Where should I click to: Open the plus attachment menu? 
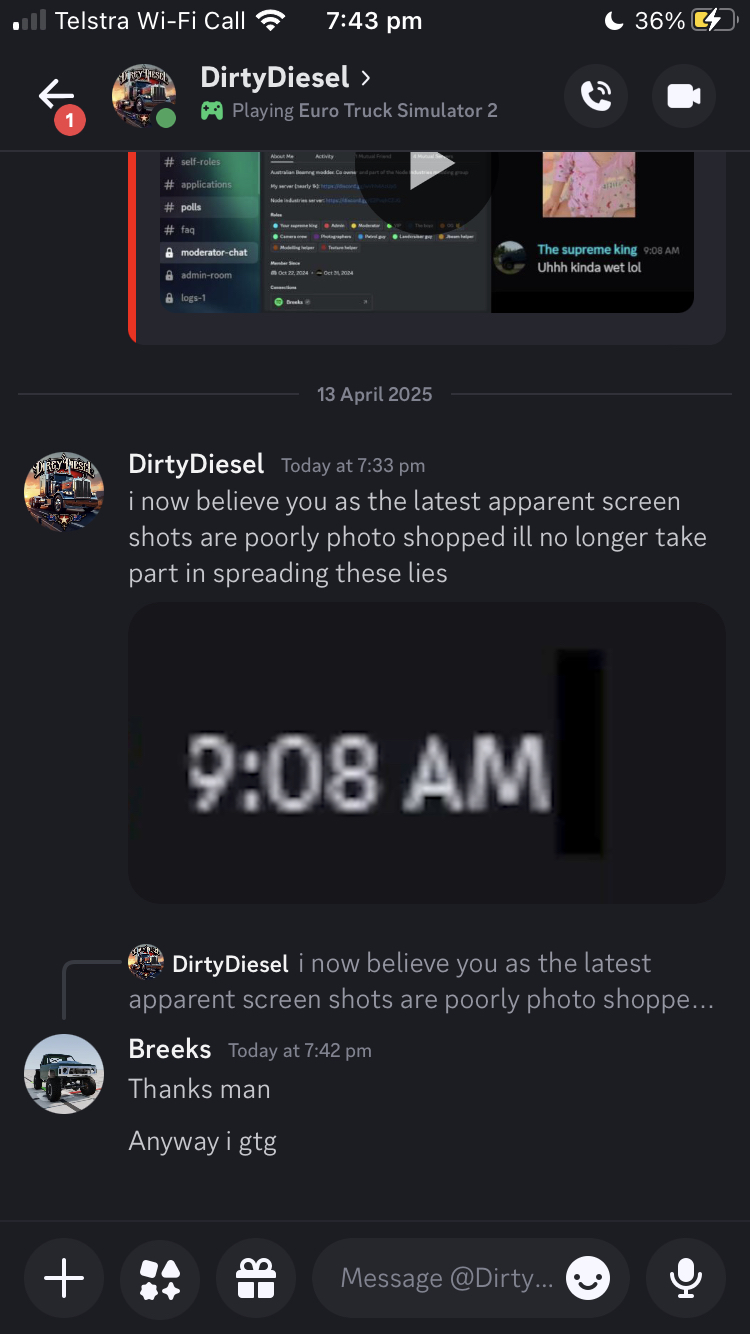point(64,1278)
